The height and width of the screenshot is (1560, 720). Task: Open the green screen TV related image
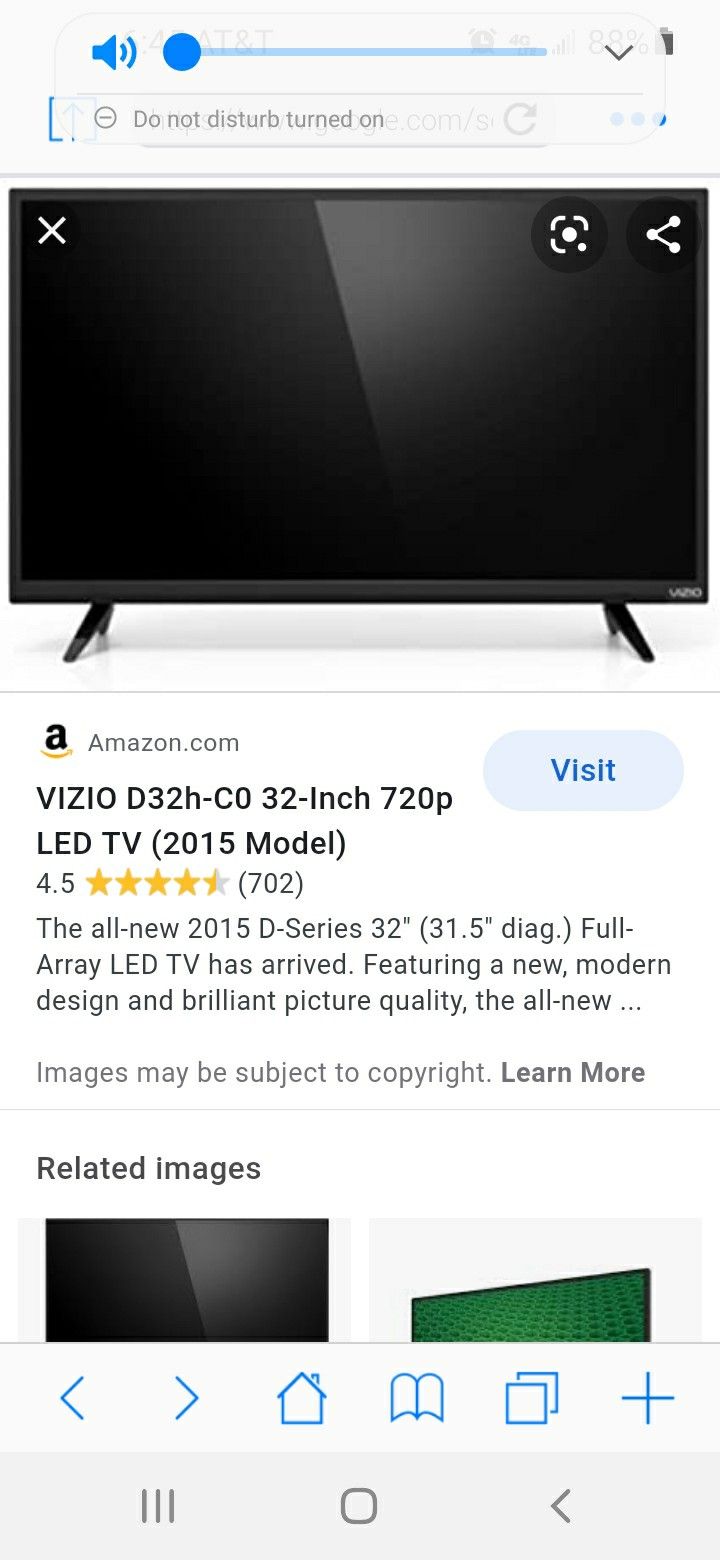pos(535,1280)
